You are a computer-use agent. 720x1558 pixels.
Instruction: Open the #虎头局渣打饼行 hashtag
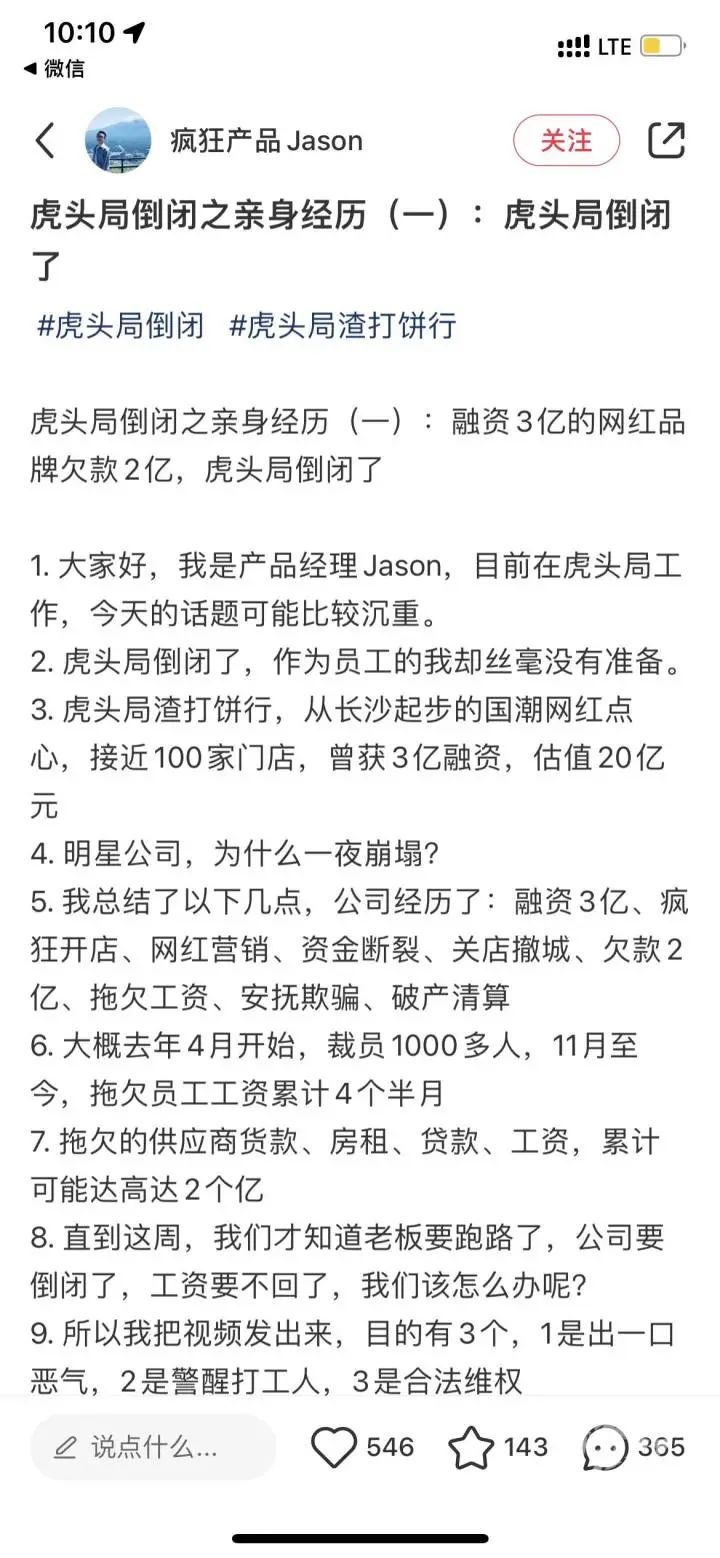pyautogui.click(x=343, y=325)
